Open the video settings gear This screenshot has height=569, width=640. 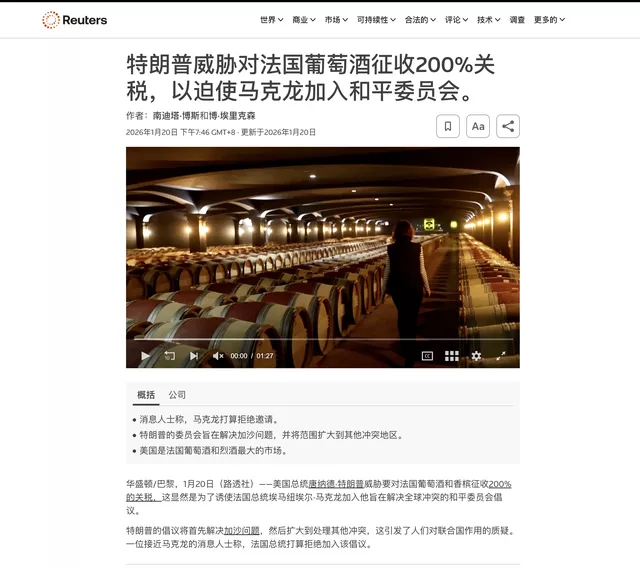(x=476, y=355)
